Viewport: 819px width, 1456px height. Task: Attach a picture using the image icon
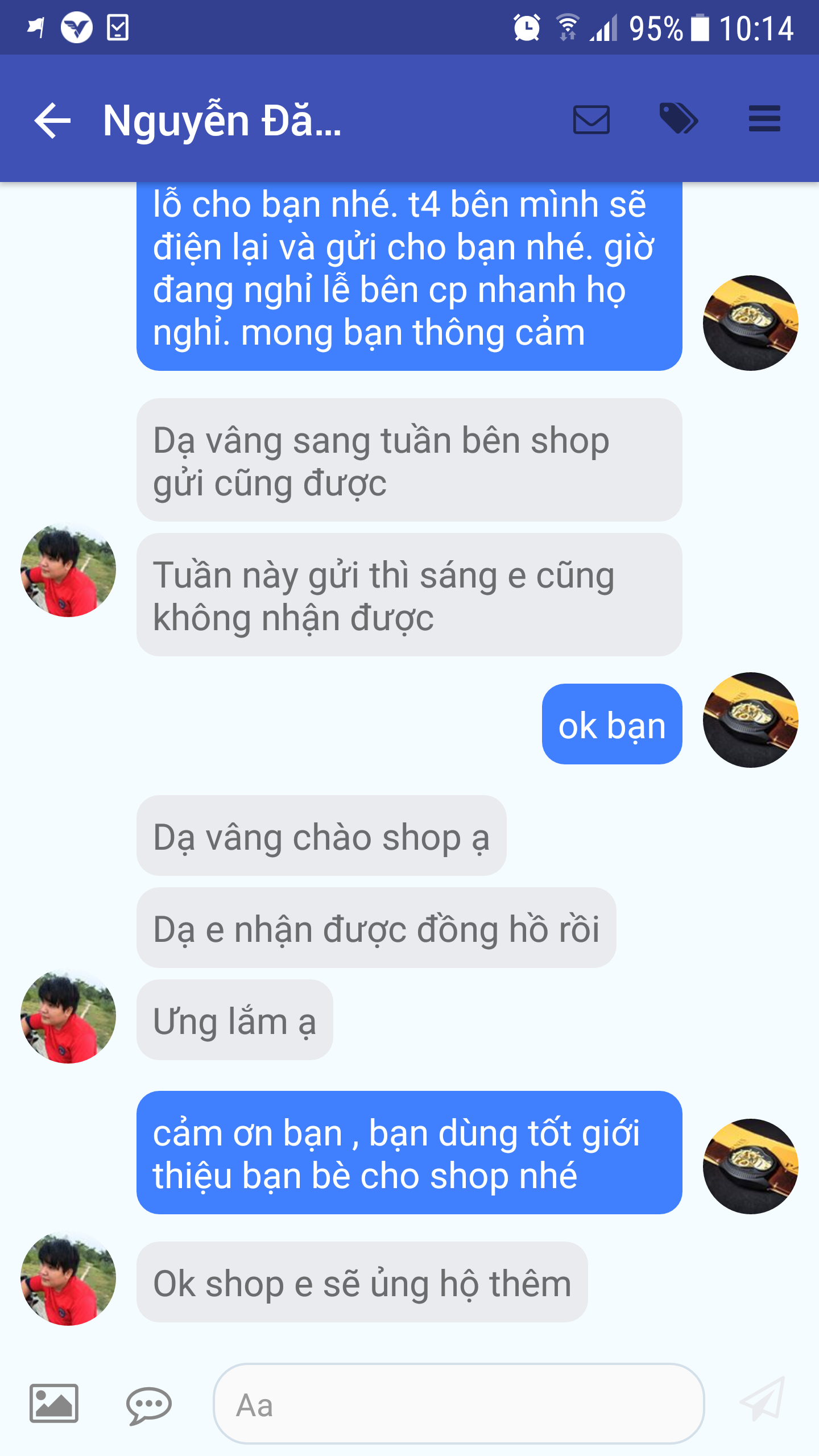coord(54,1404)
